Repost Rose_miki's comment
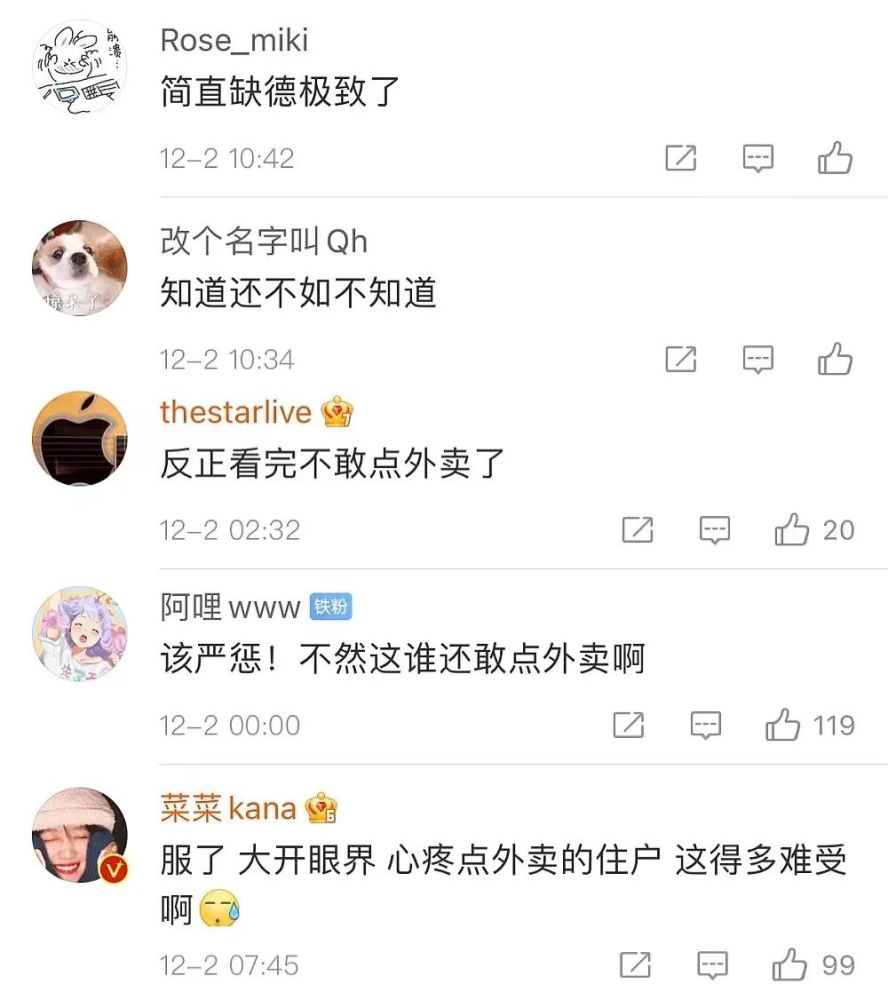 click(x=681, y=158)
